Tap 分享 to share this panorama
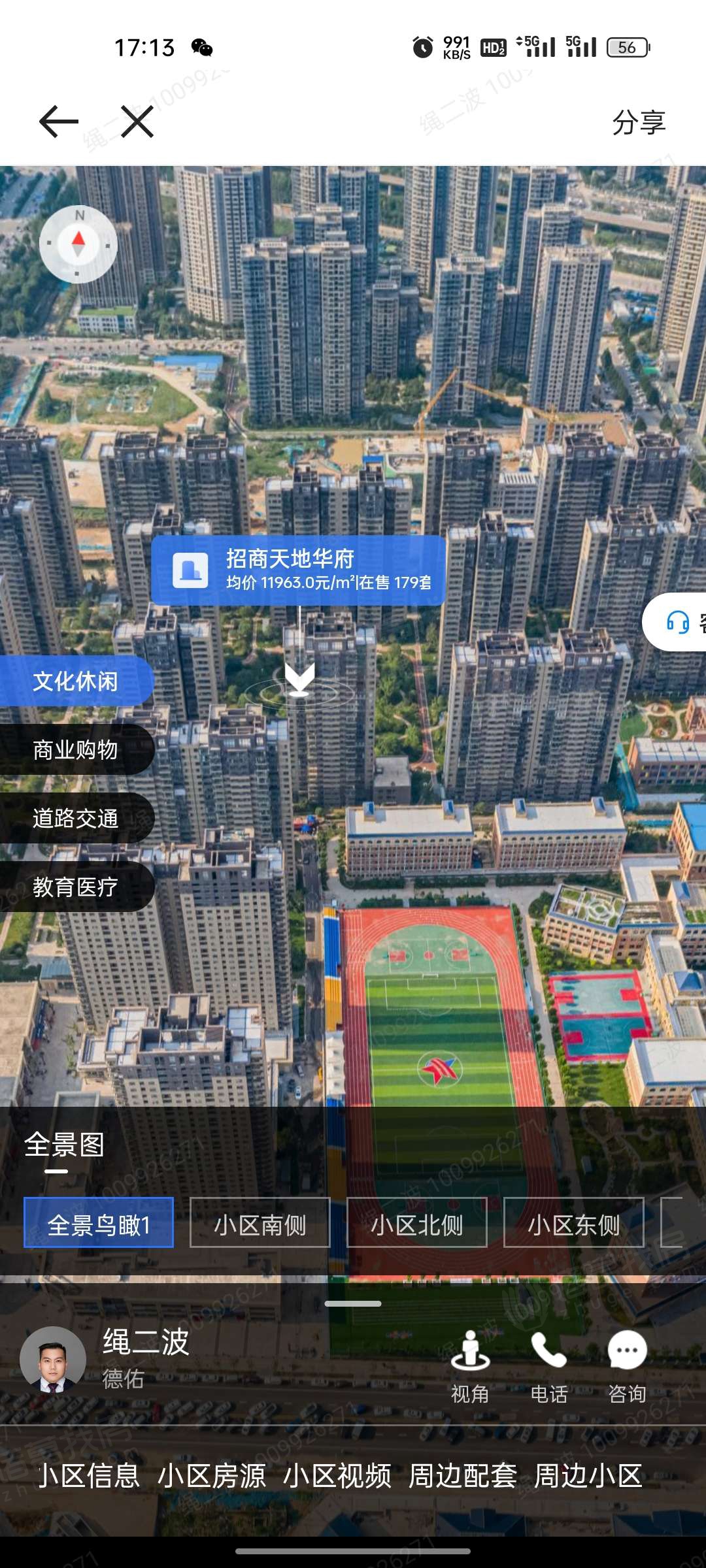 coord(638,123)
